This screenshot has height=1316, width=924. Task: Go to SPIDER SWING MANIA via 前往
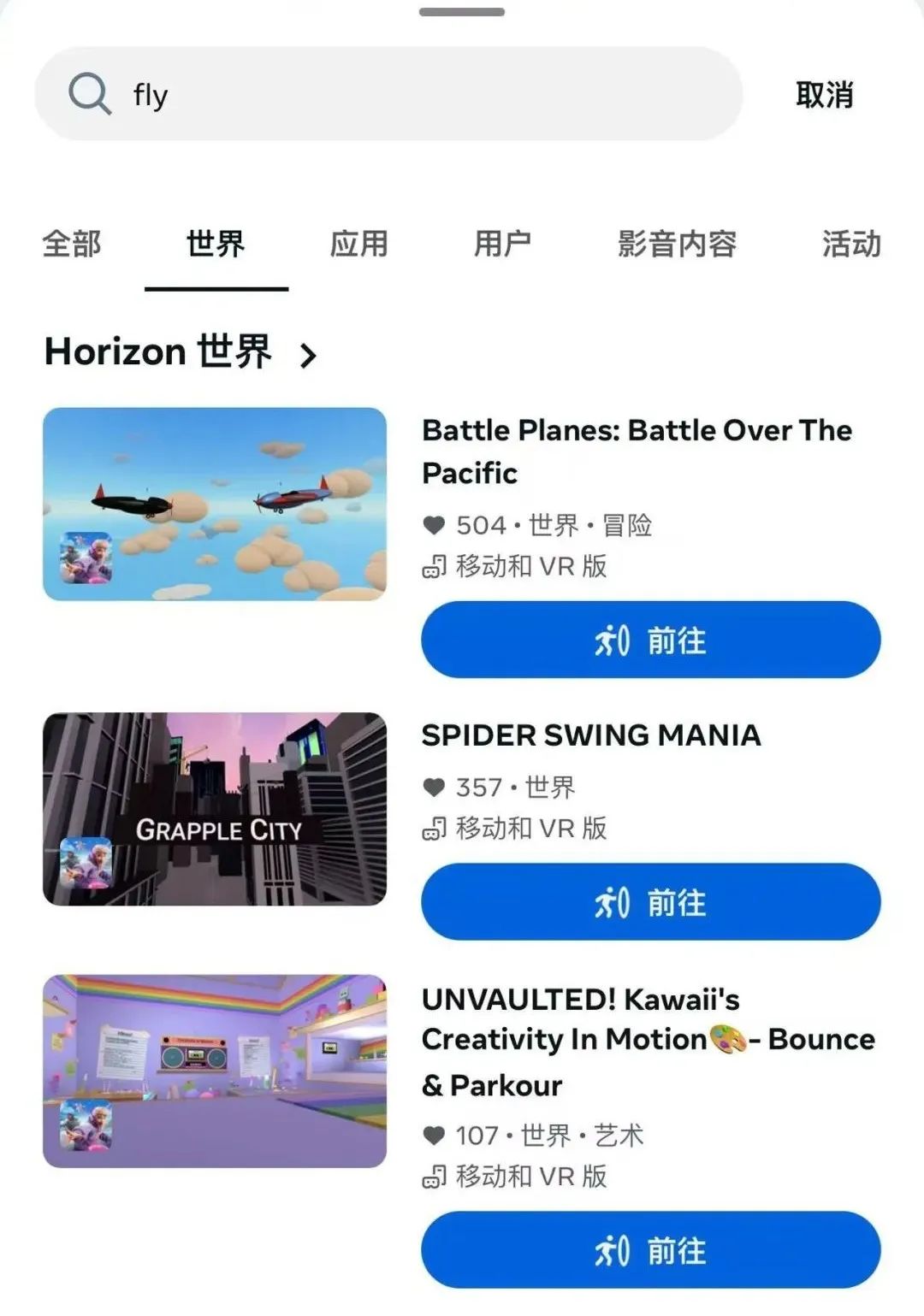click(x=650, y=901)
